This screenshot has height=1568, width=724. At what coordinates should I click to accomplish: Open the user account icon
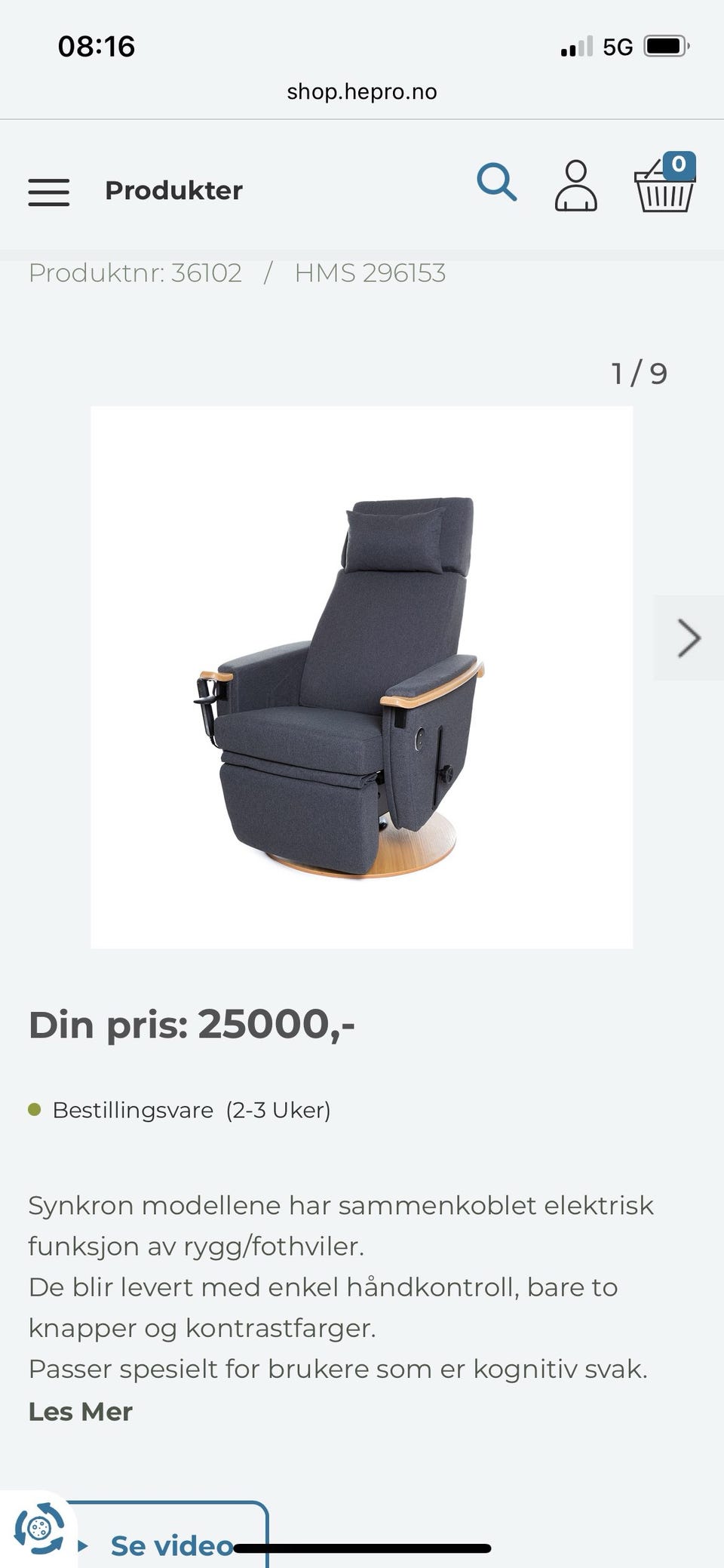click(576, 187)
